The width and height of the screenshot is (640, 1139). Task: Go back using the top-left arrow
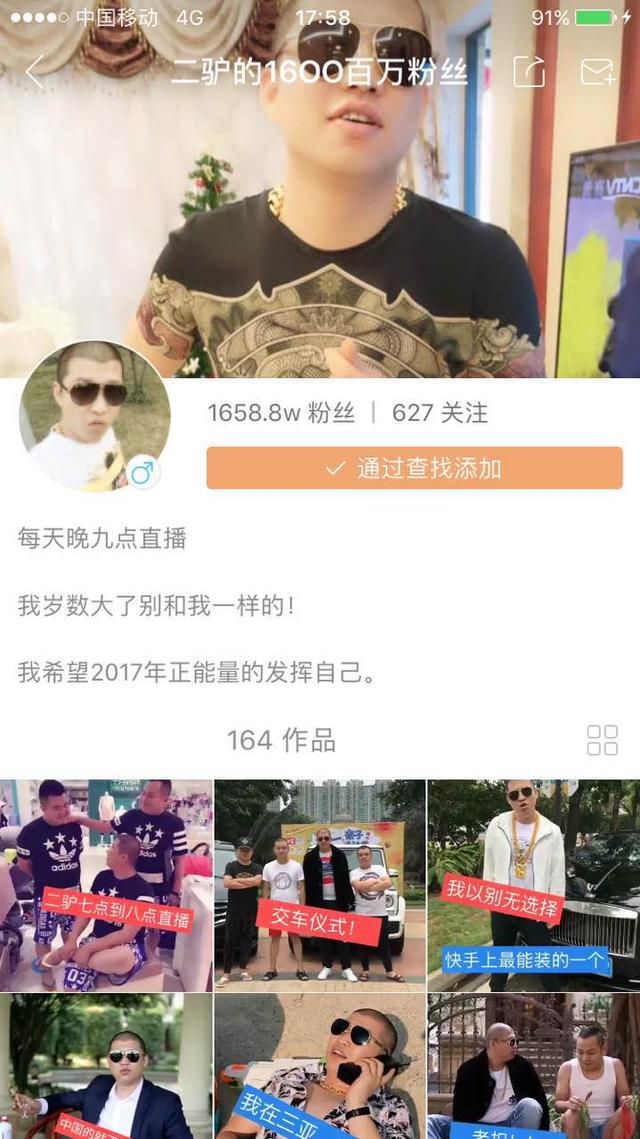click(34, 71)
